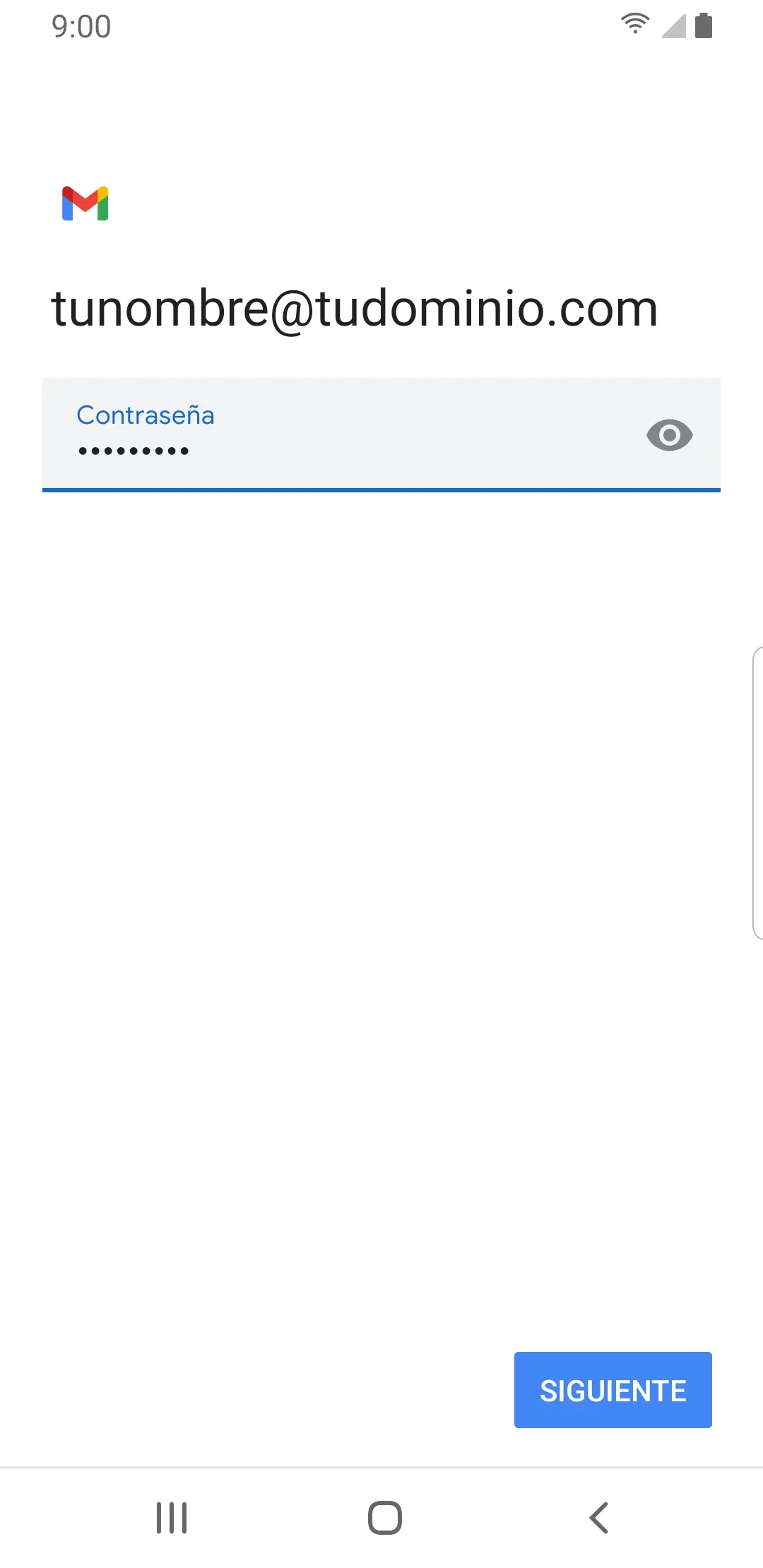Screen dimensions: 763x1568
Task: Go to the home screen
Action: pos(385,1517)
